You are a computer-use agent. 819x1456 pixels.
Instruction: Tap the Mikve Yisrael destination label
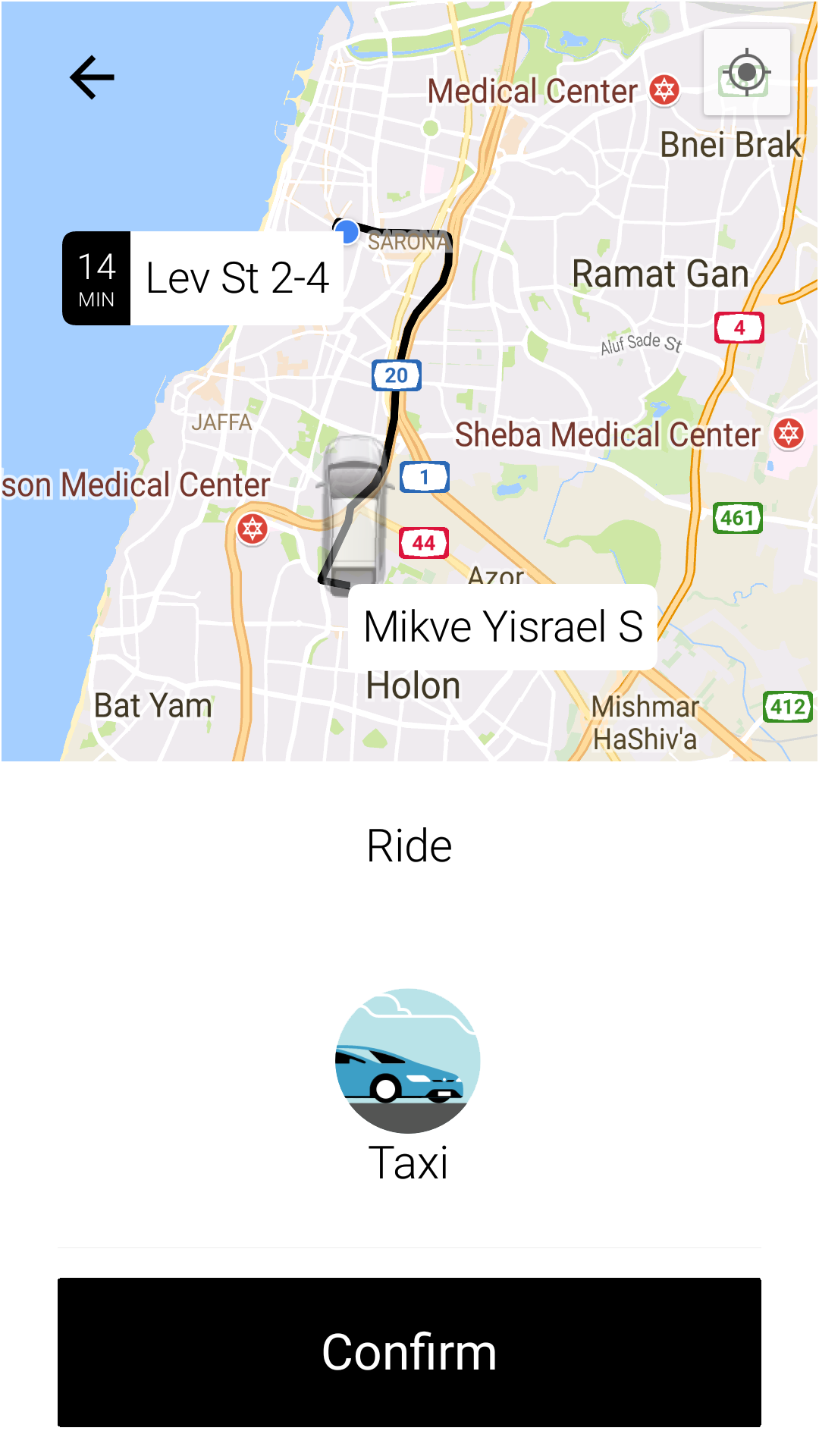pyautogui.click(x=502, y=626)
